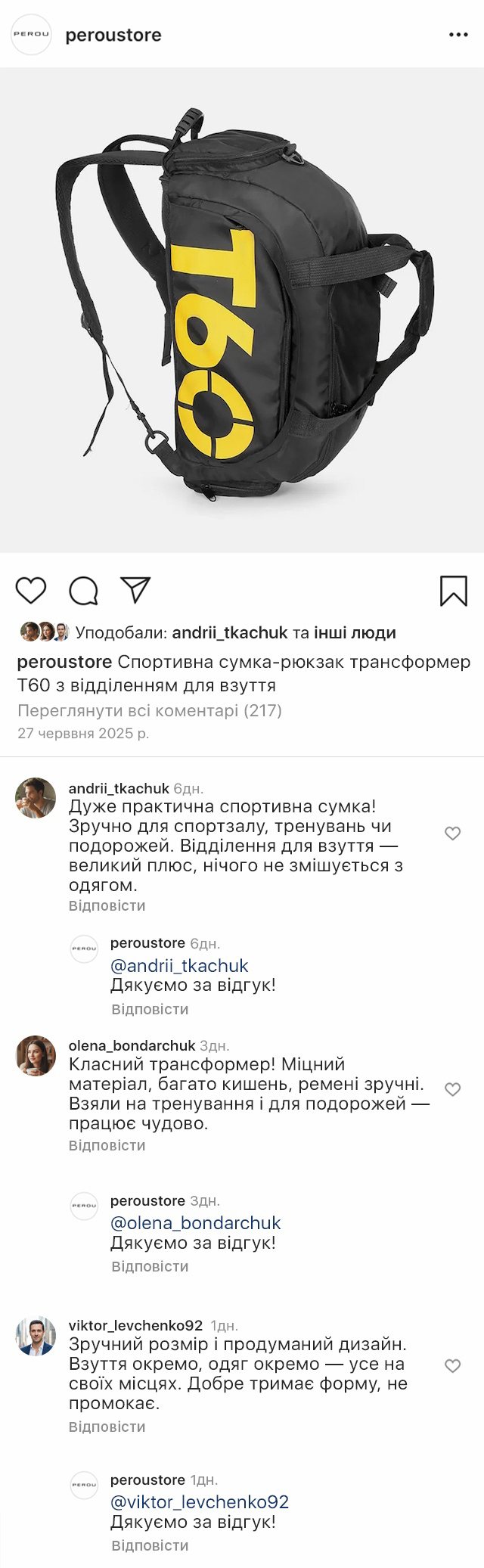Bookmark the T60 bag post
The width and height of the screenshot is (484, 1568).
pos(453,591)
